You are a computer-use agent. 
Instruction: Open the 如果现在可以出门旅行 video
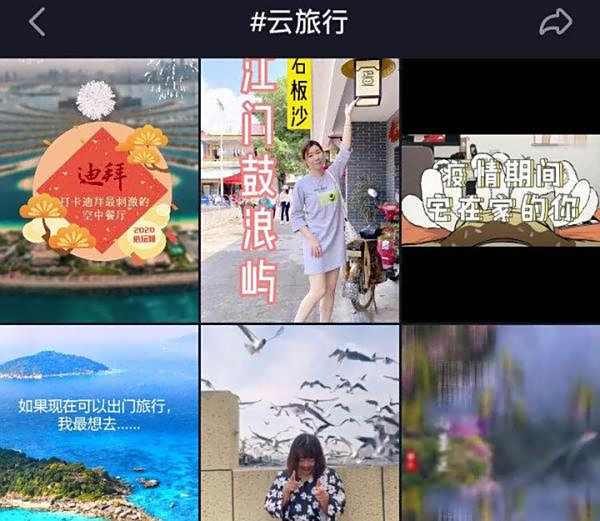pos(99,423)
